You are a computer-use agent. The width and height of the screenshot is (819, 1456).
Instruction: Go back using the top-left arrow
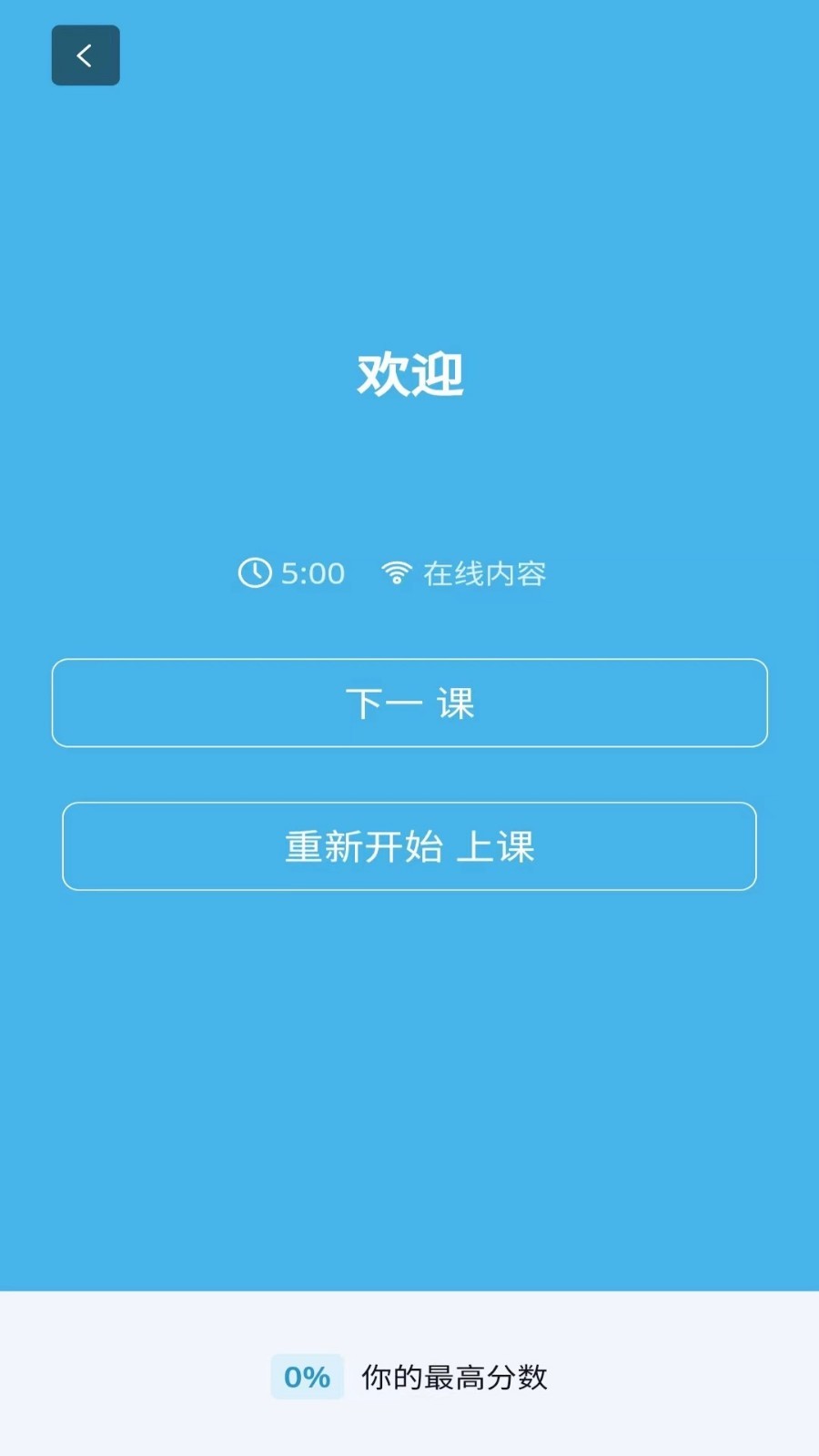point(86,56)
